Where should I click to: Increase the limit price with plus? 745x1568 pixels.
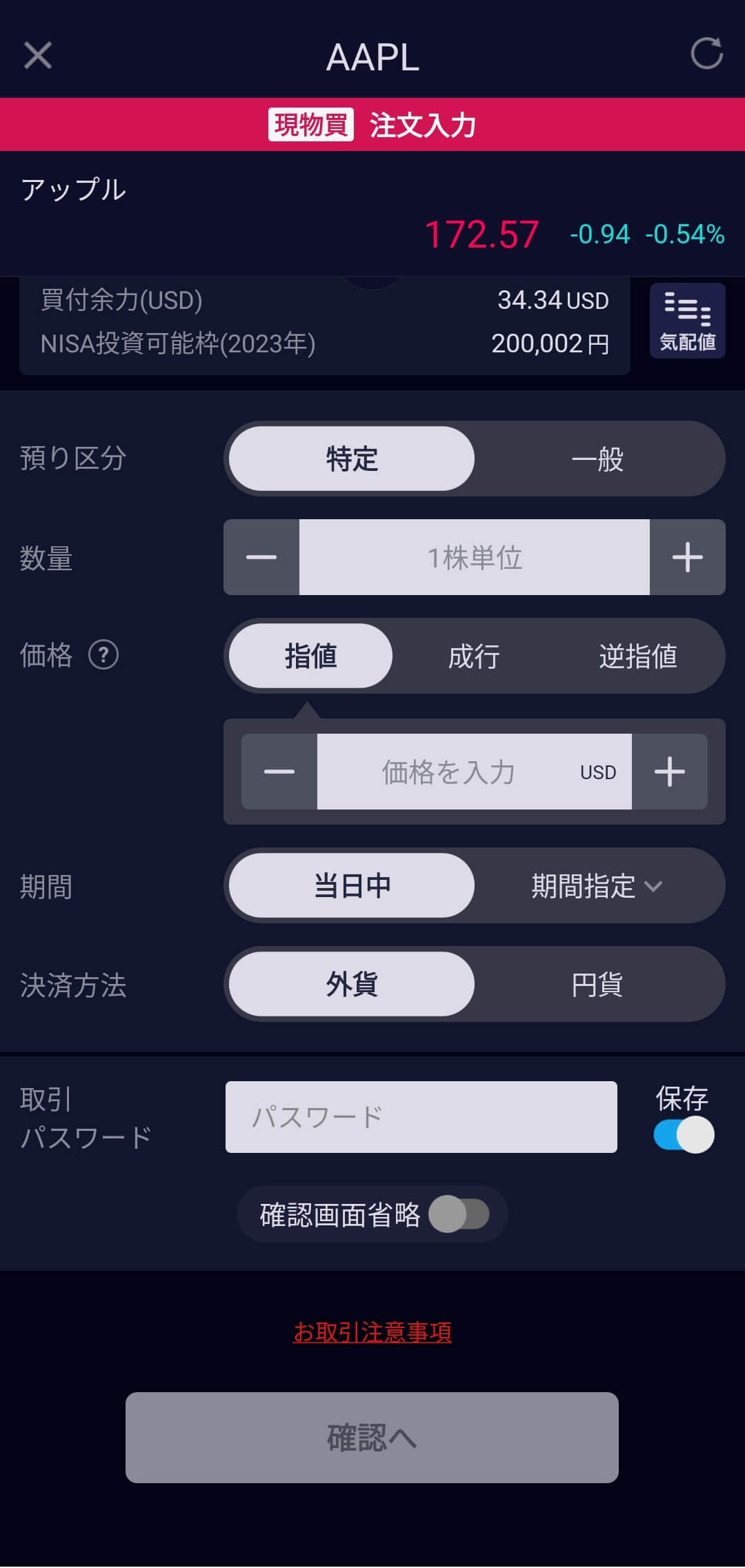(669, 772)
